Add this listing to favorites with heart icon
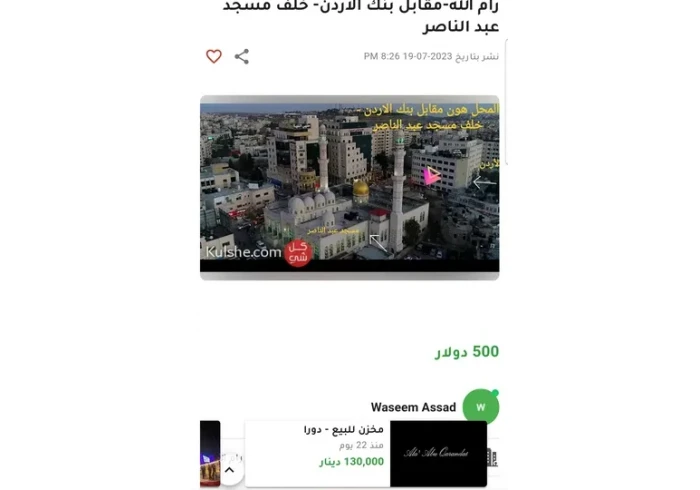This screenshot has width=700, height=490. pos(214,57)
